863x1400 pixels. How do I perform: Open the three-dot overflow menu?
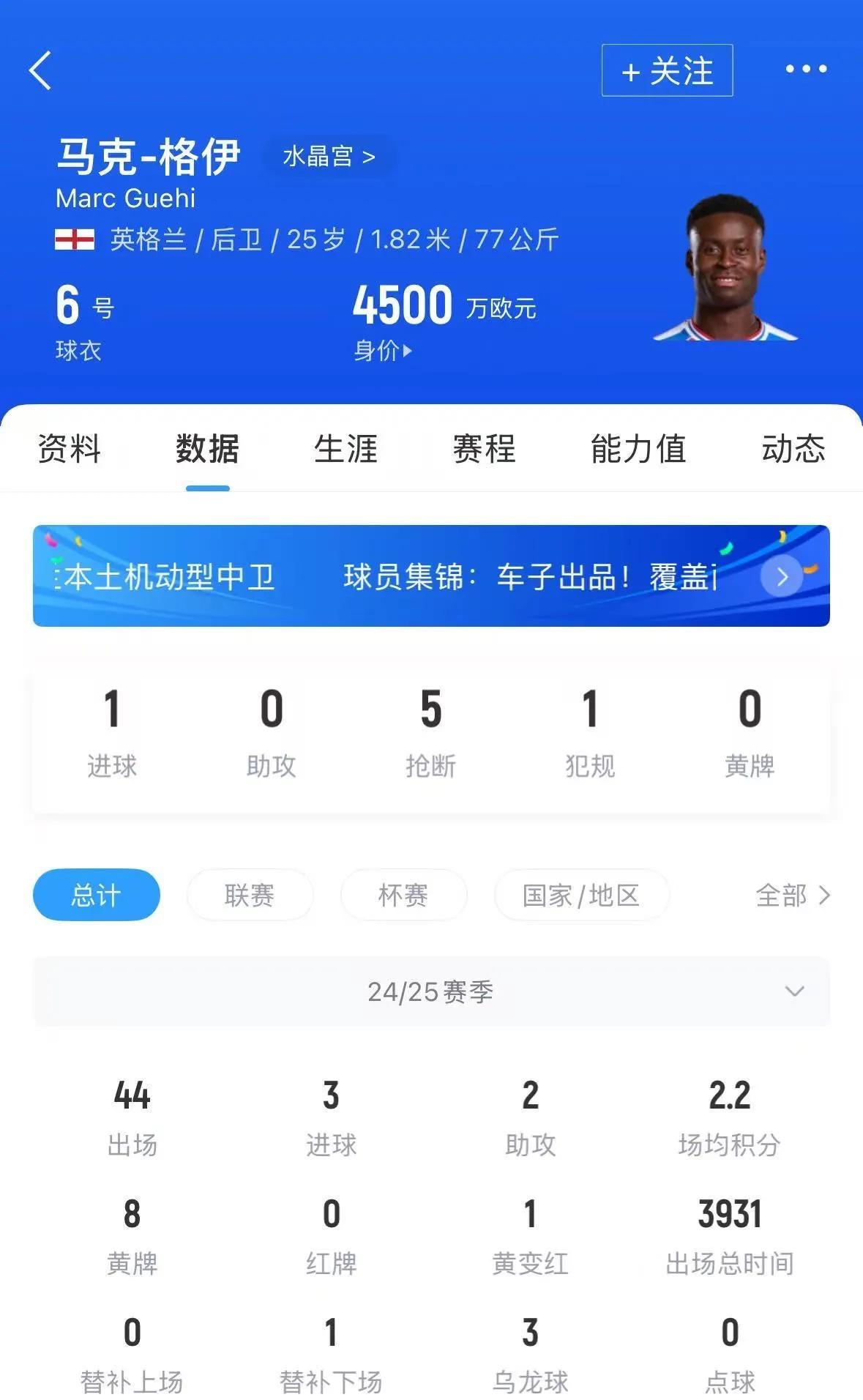[x=806, y=69]
